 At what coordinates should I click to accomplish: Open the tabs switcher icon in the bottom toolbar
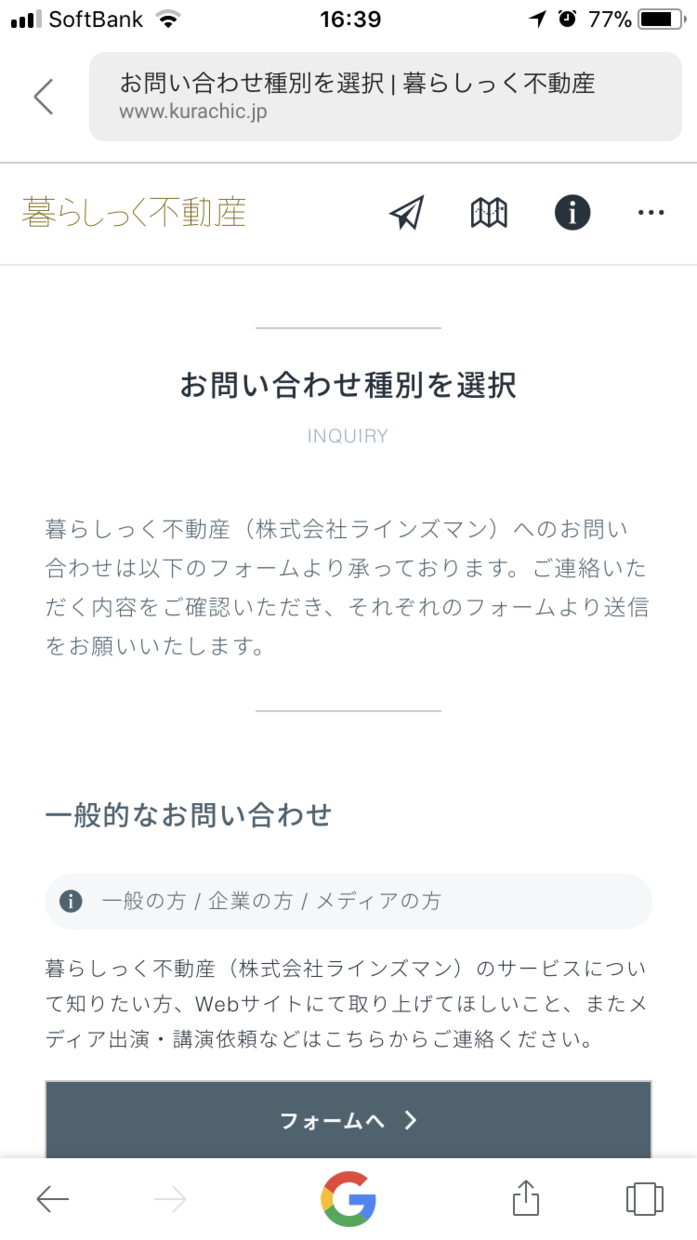[x=645, y=1199]
